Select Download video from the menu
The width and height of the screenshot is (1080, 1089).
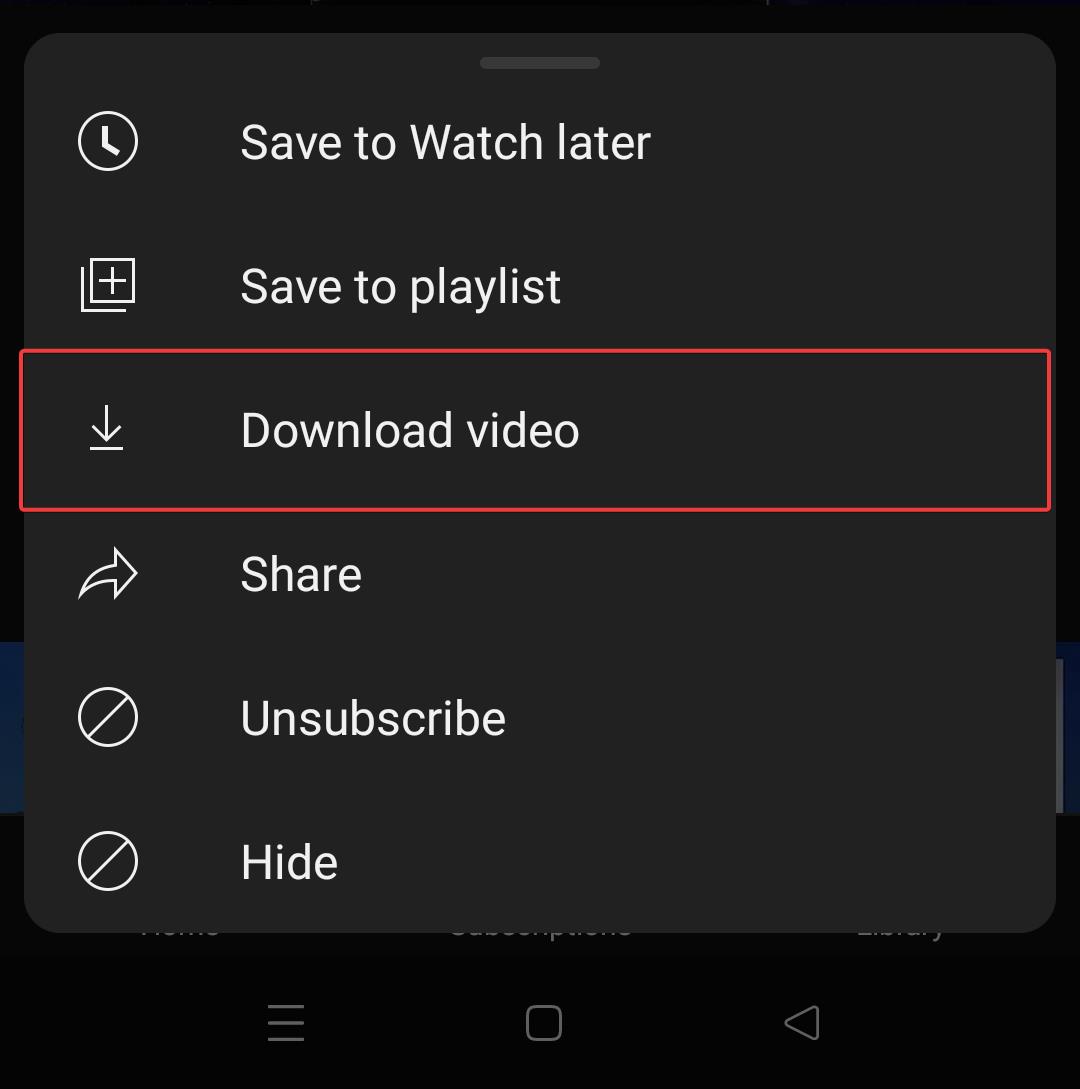pos(409,430)
